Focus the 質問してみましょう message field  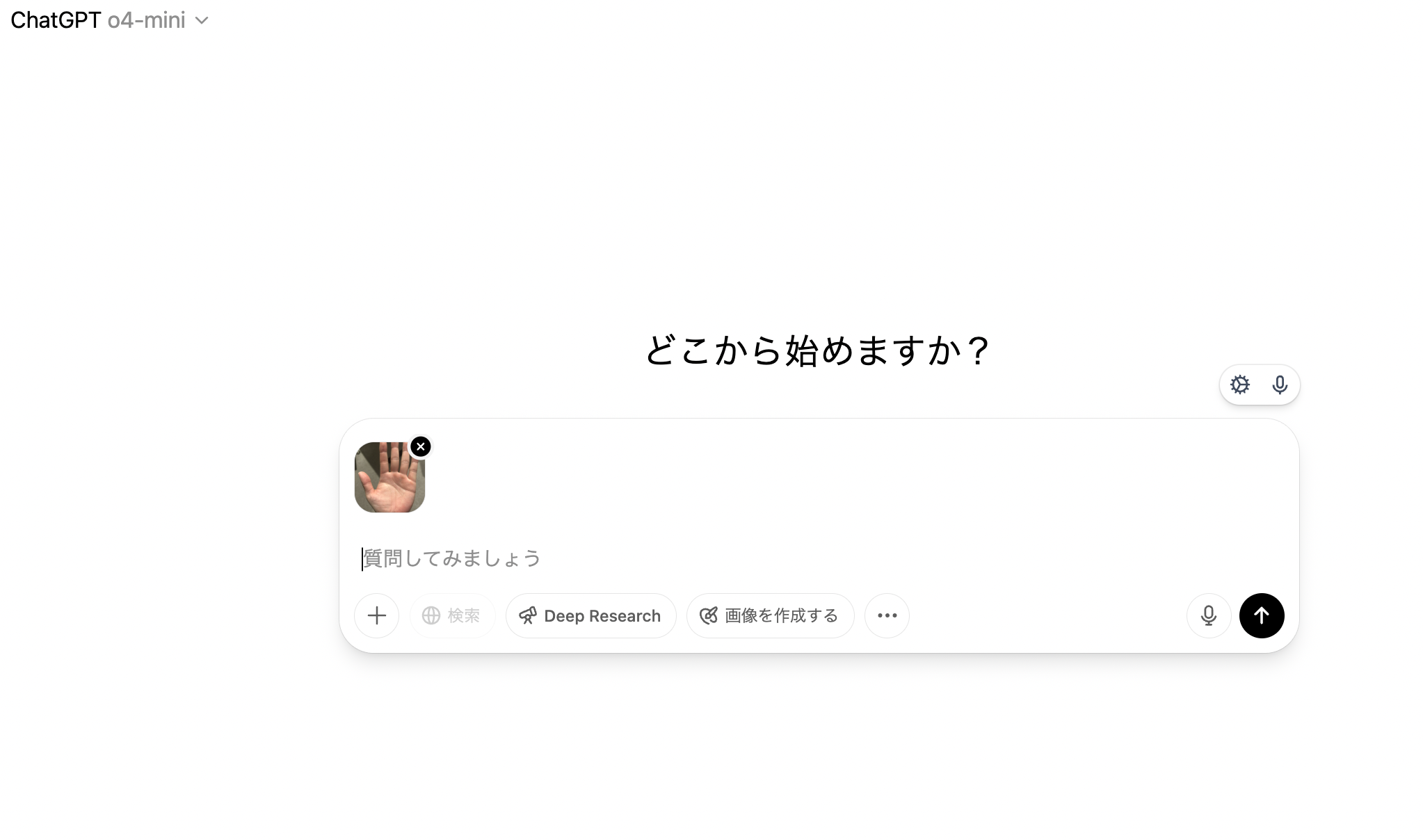(x=765, y=558)
